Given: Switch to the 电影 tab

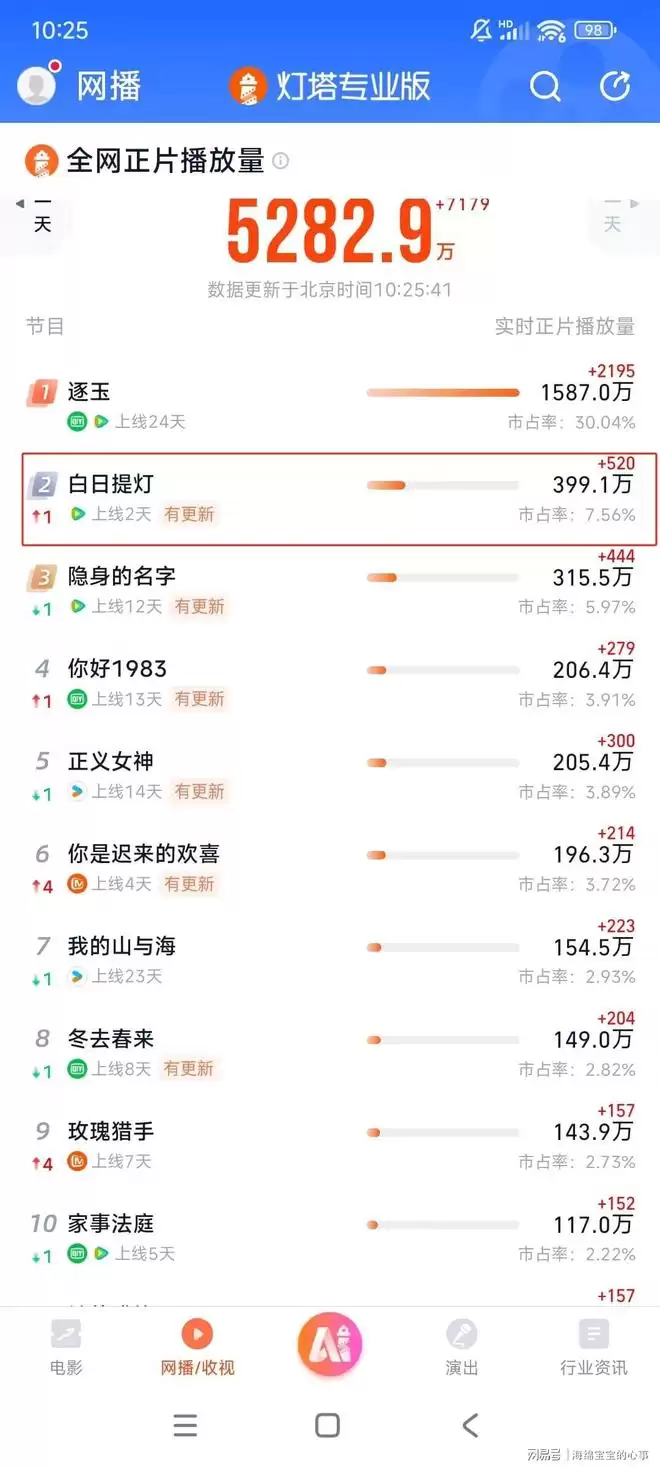Looking at the screenshot, I should click(66, 1346).
